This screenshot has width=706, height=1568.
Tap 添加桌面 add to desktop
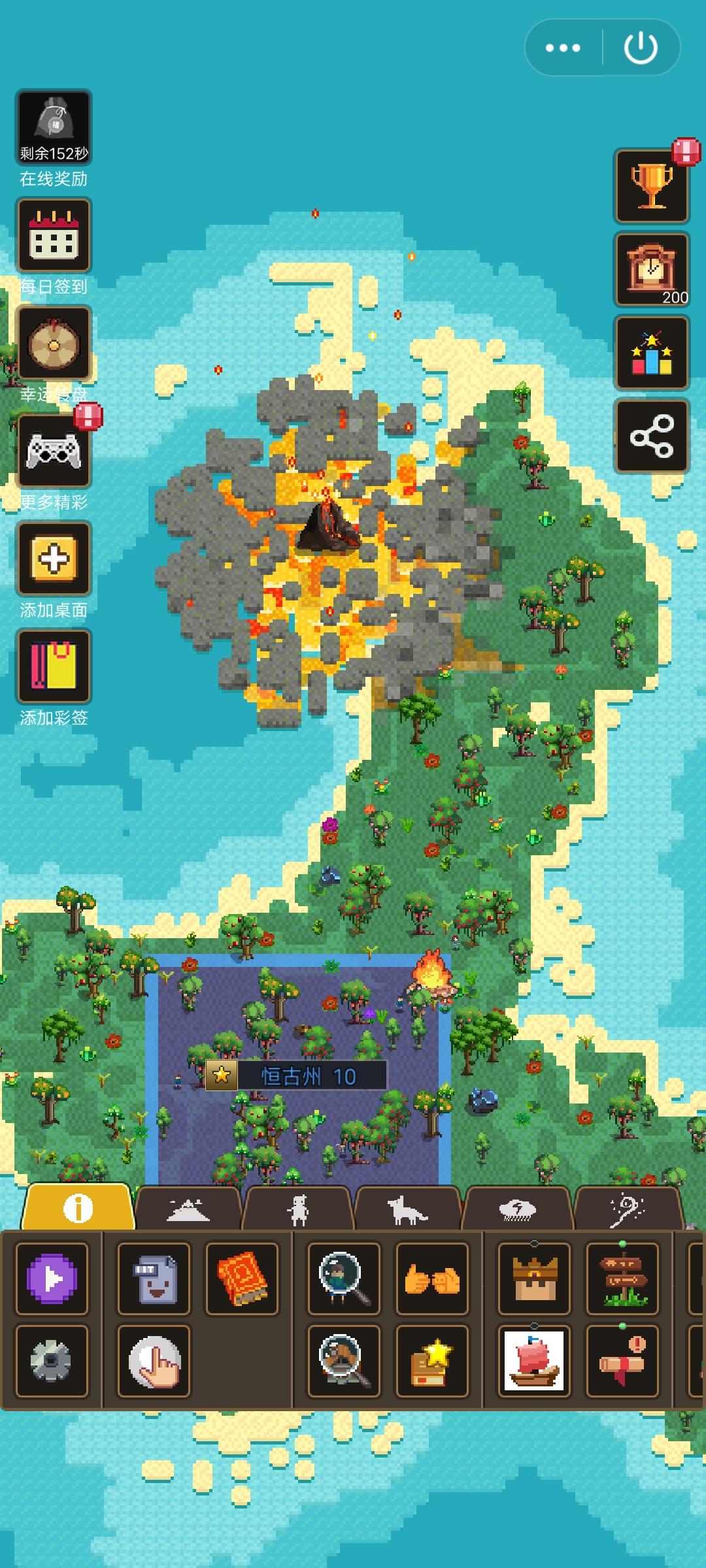pyautogui.click(x=54, y=559)
